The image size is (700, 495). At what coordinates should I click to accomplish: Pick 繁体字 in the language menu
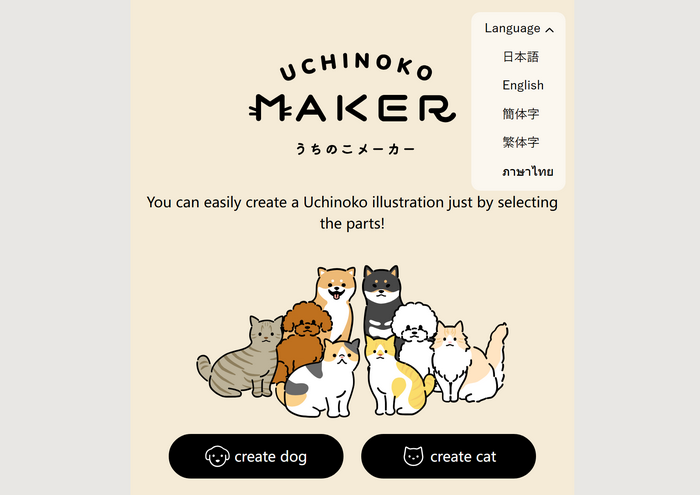520,143
